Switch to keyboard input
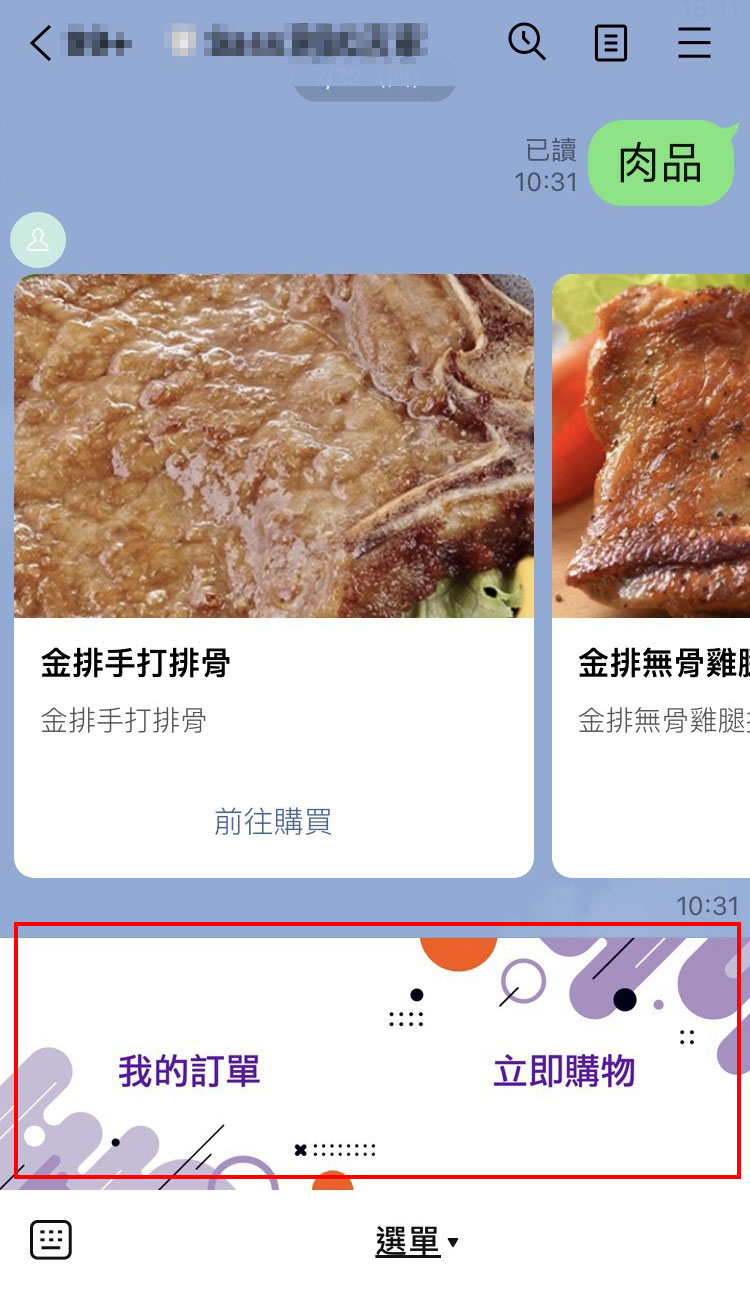Image resolution: width=750 pixels, height=1292 pixels. pos(51,1240)
